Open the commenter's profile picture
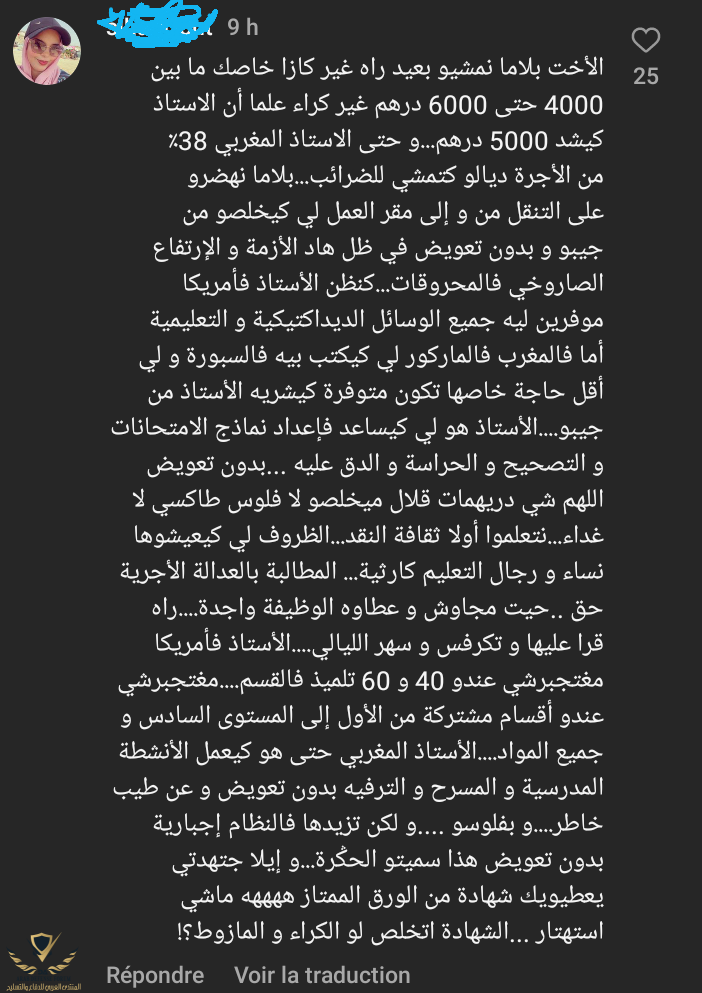 [x=47, y=51]
